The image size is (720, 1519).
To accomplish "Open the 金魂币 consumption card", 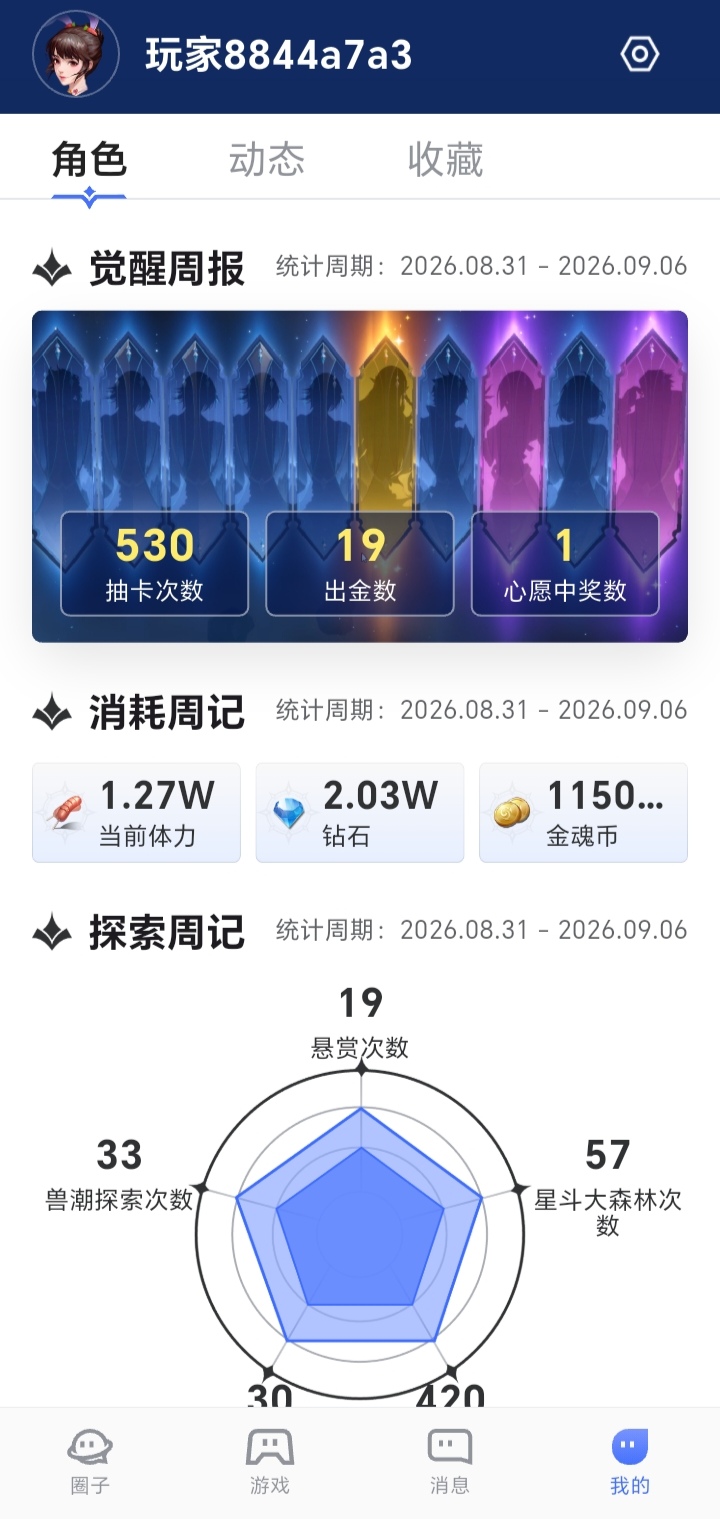I will (583, 813).
